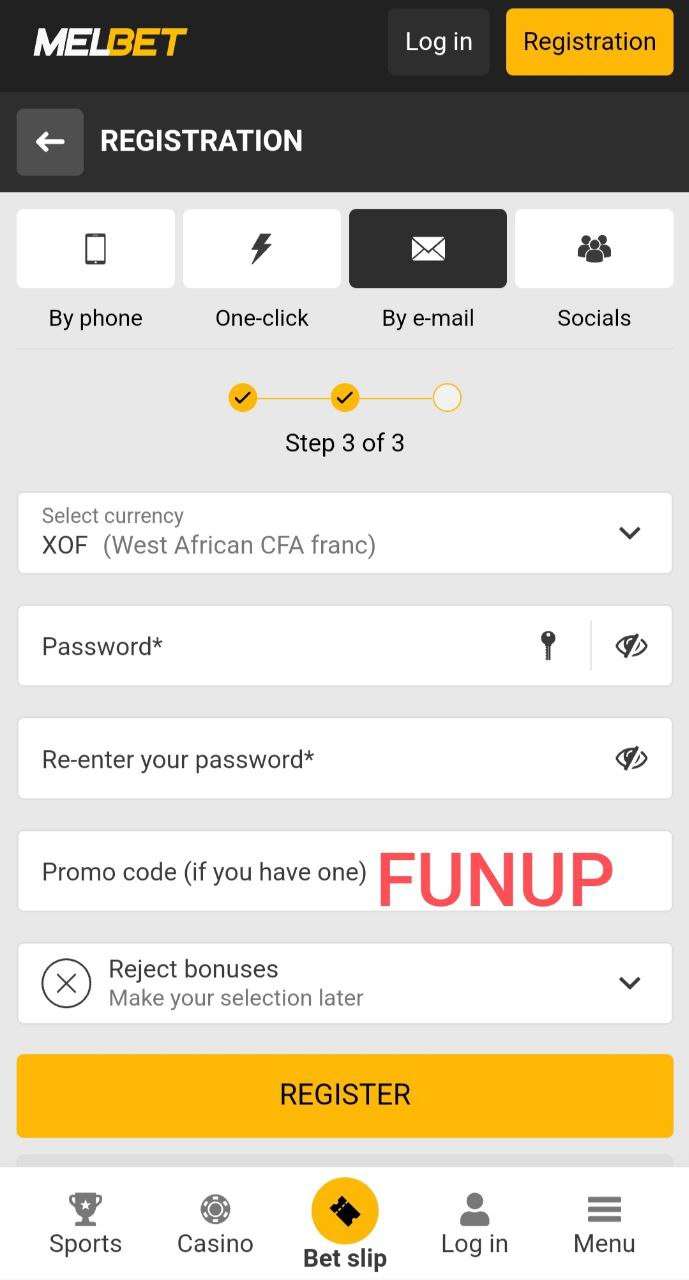The image size is (689, 1280).
Task: Open the Registration button at top
Action: (589, 42)
